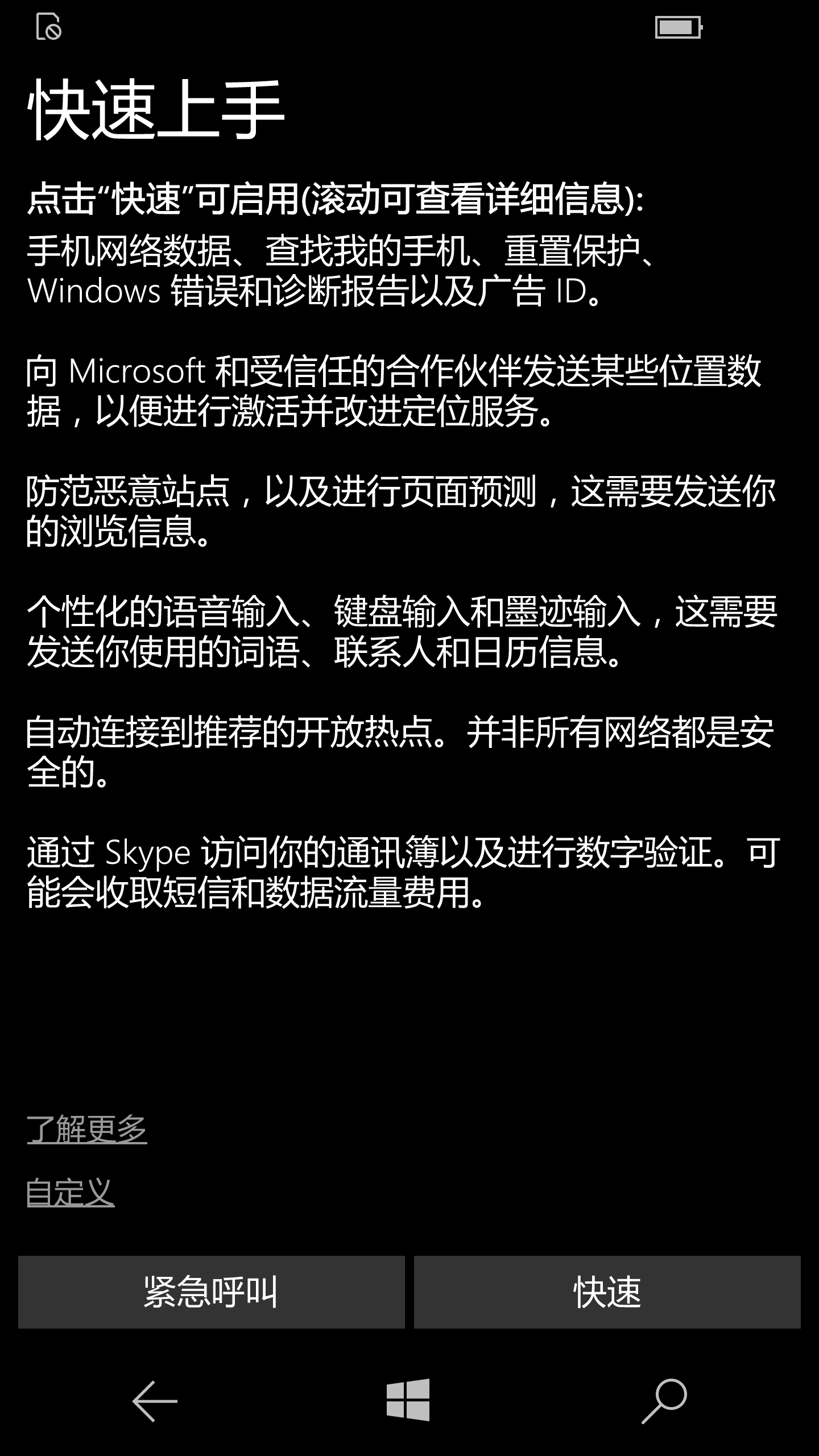Tap the 紧急呼叫 emergency call button

pos(211,1292)
